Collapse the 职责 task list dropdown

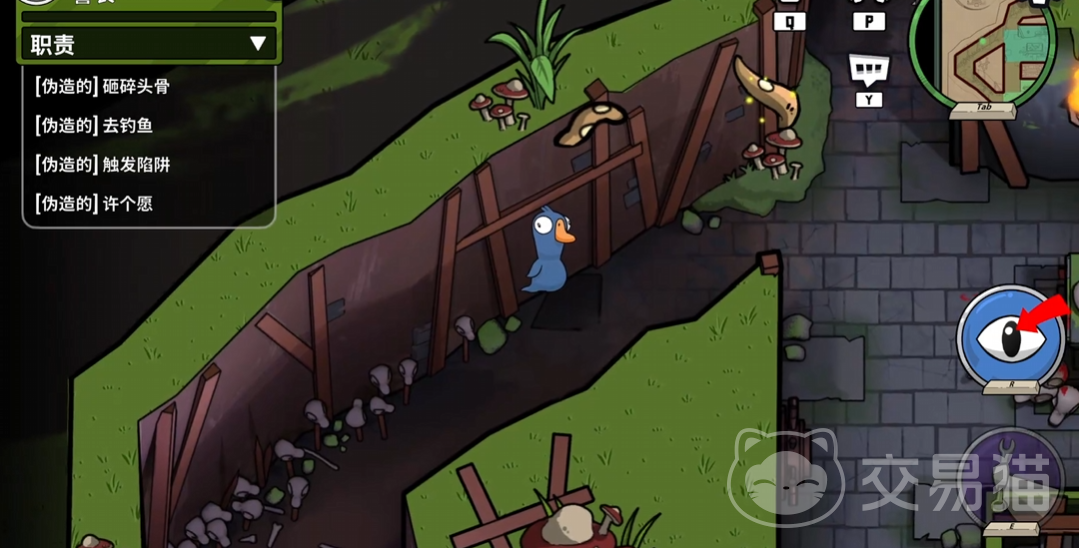[257, 44]
